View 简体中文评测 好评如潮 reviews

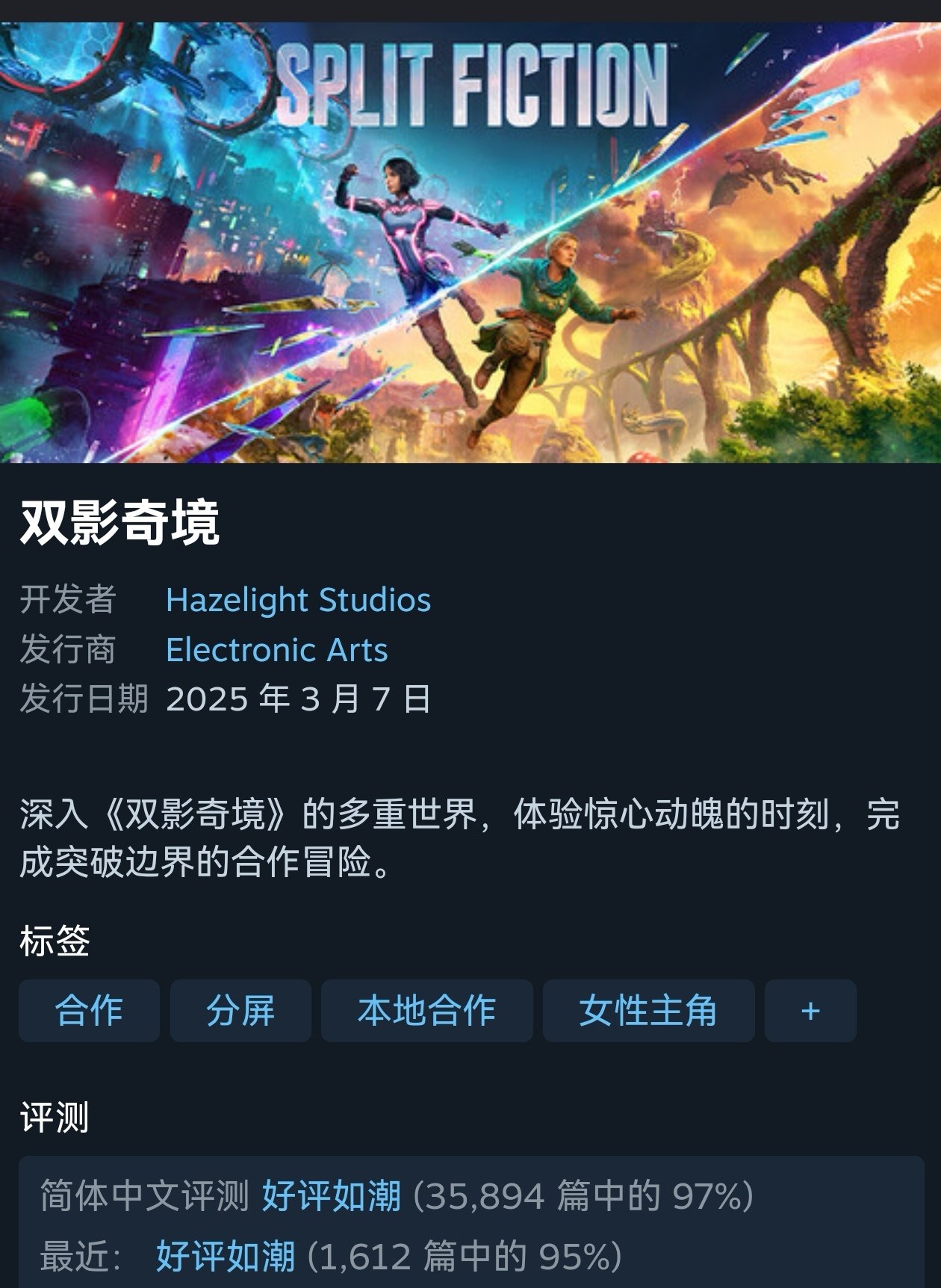click(x=331, y=1196)
